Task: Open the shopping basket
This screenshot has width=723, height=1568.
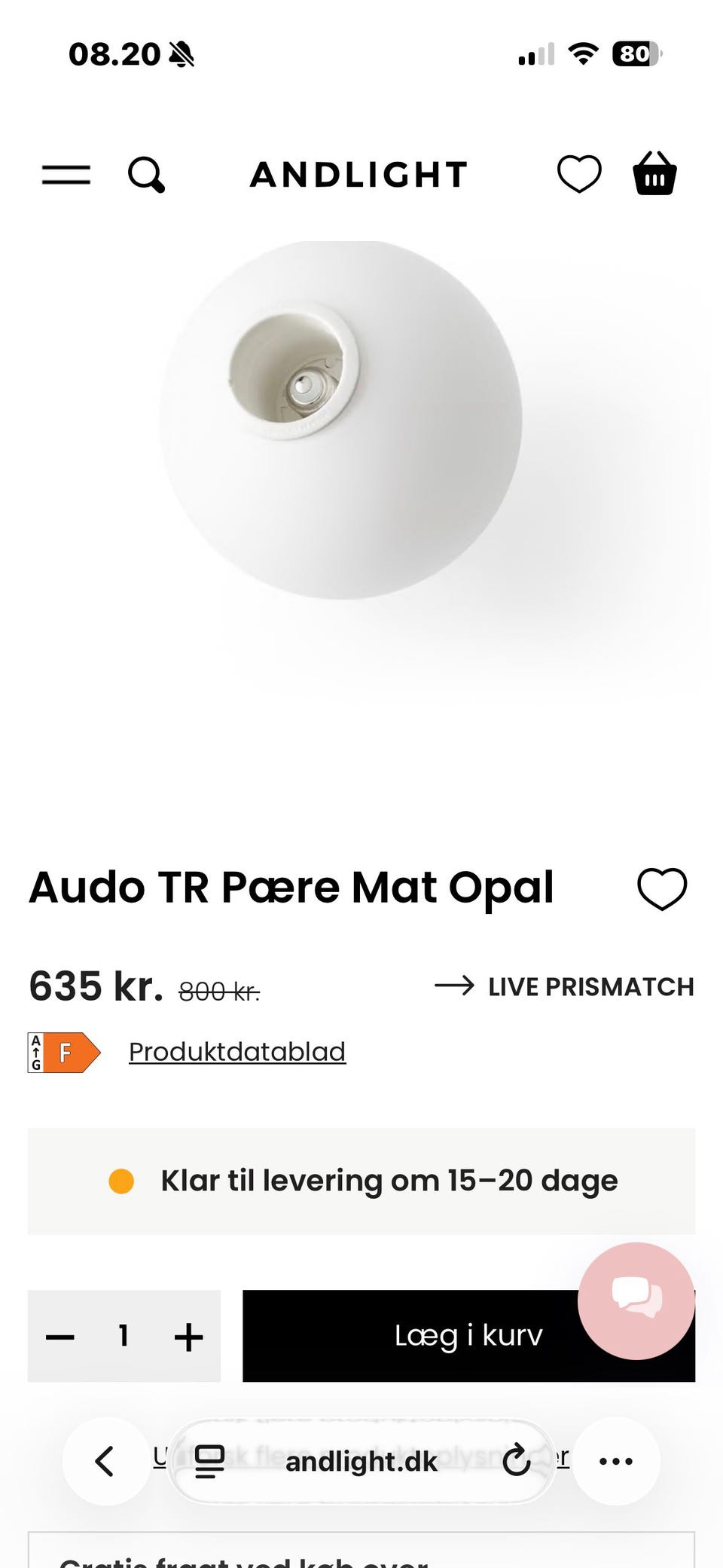Action: point(654,174)
